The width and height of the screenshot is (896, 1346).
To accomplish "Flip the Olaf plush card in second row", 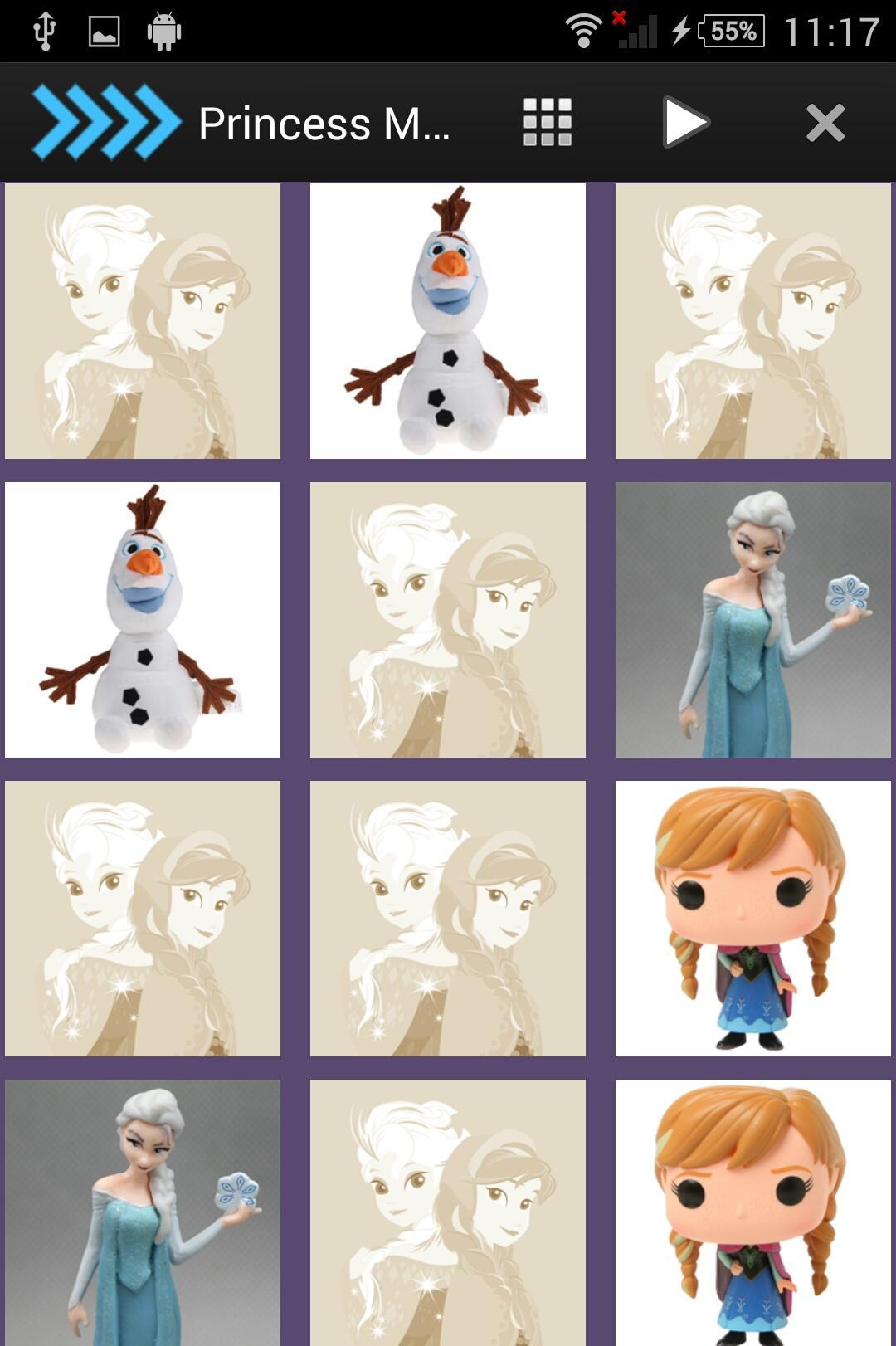I will (x=143, y=622).
